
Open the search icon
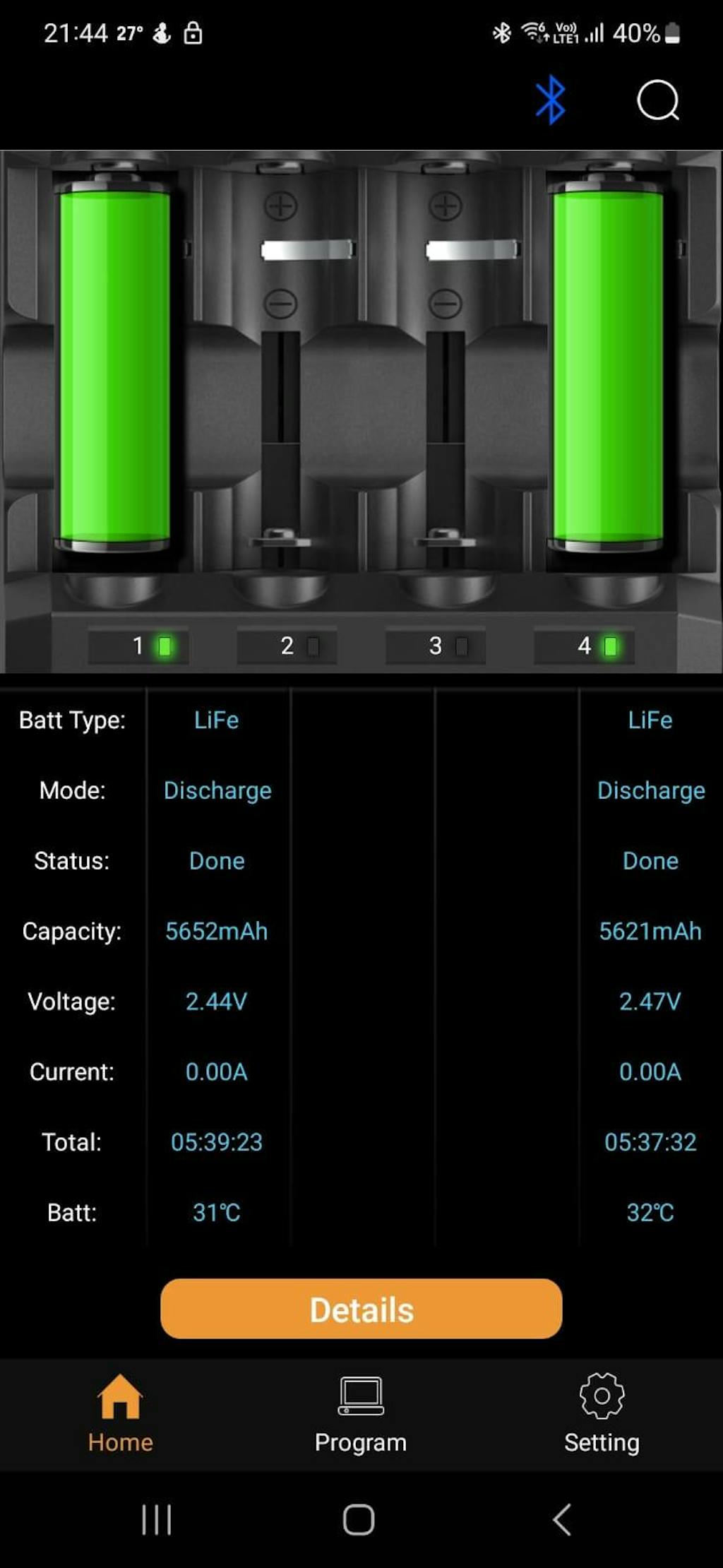coord(658,101)
